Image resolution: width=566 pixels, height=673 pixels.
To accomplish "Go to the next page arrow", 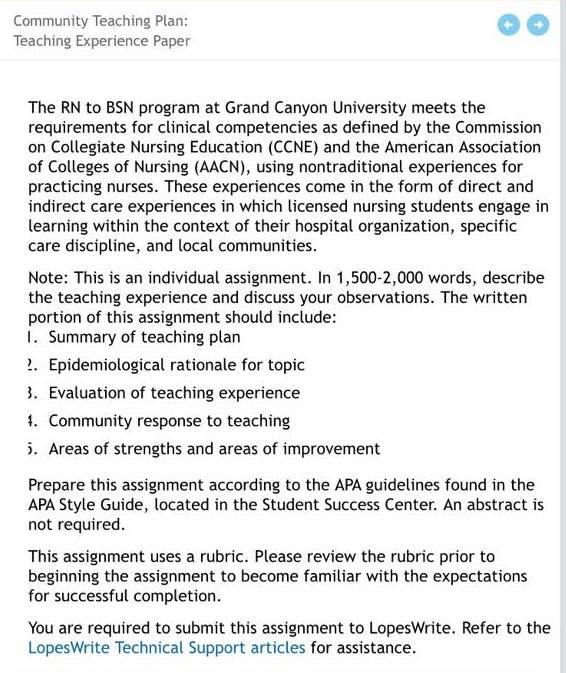I will [538, 24].
